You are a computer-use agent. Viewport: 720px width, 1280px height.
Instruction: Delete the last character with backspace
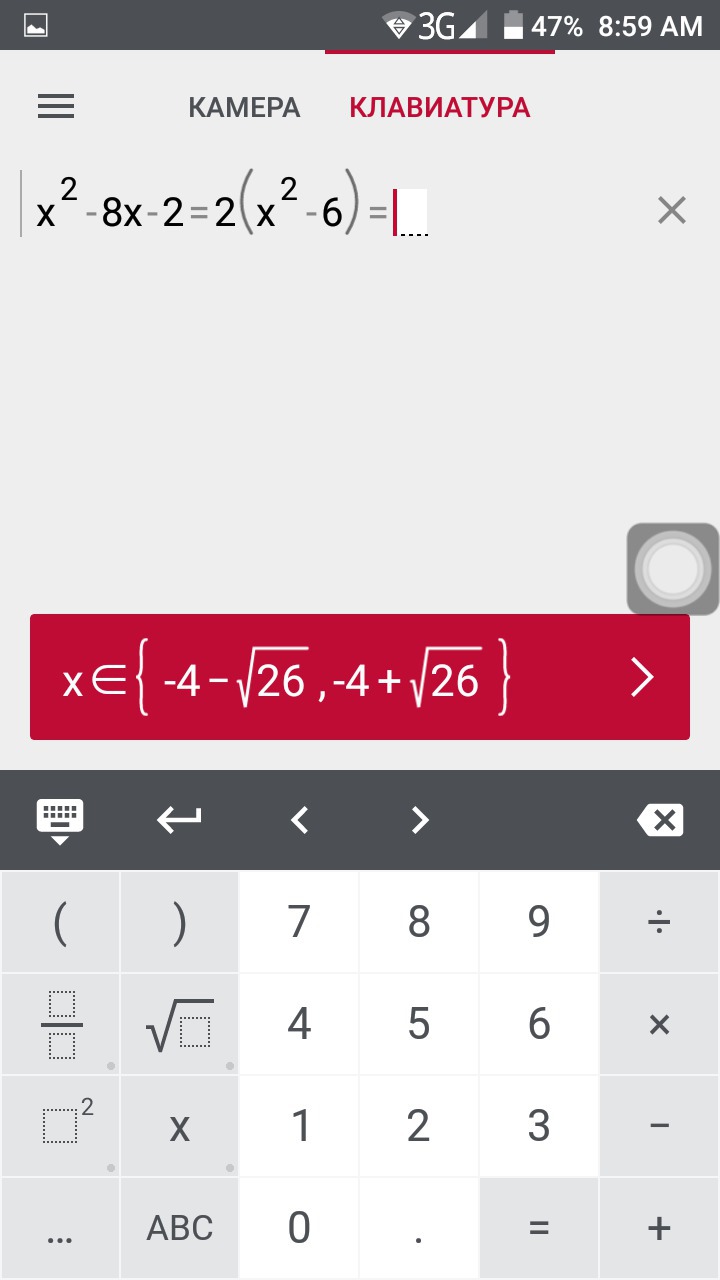pos(659,821)
